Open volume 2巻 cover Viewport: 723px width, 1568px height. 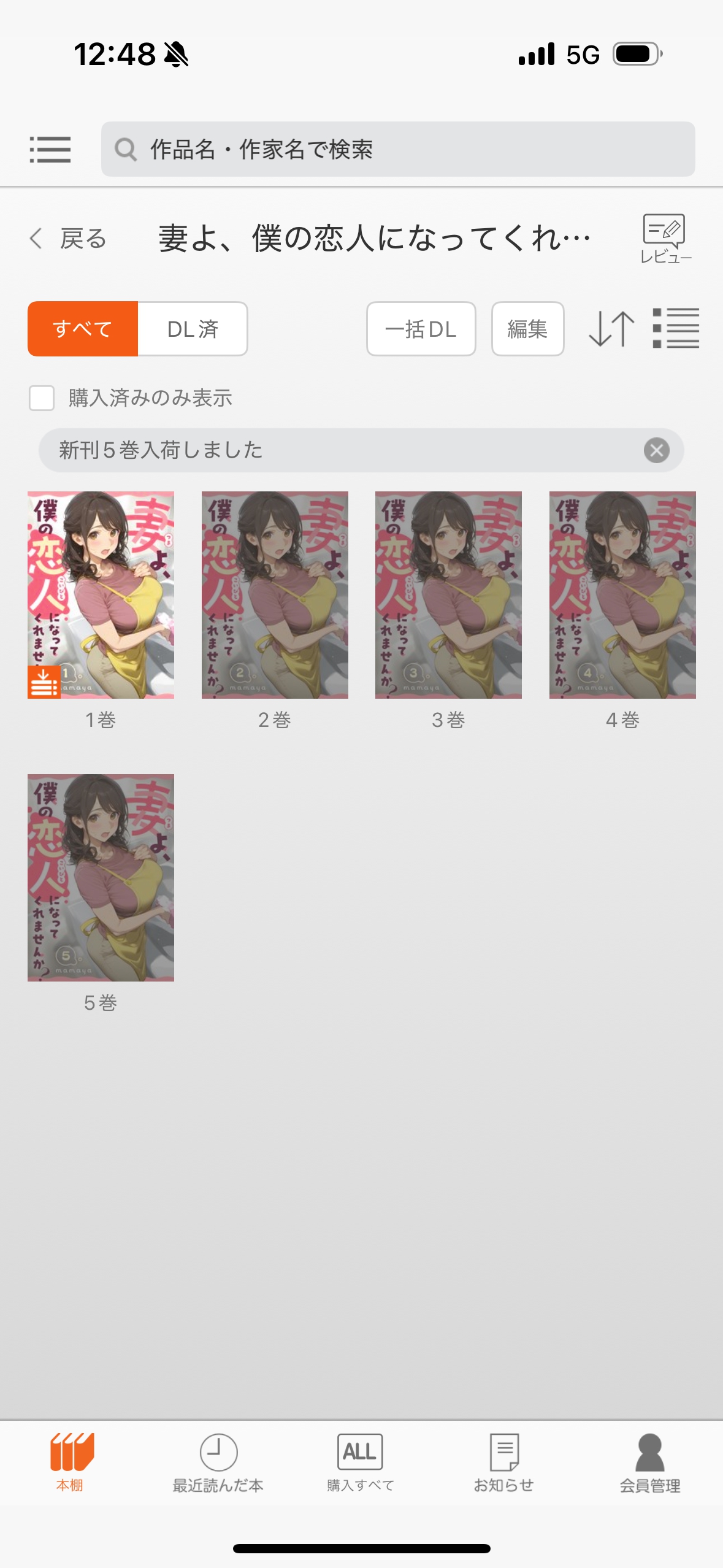point(275,594)
